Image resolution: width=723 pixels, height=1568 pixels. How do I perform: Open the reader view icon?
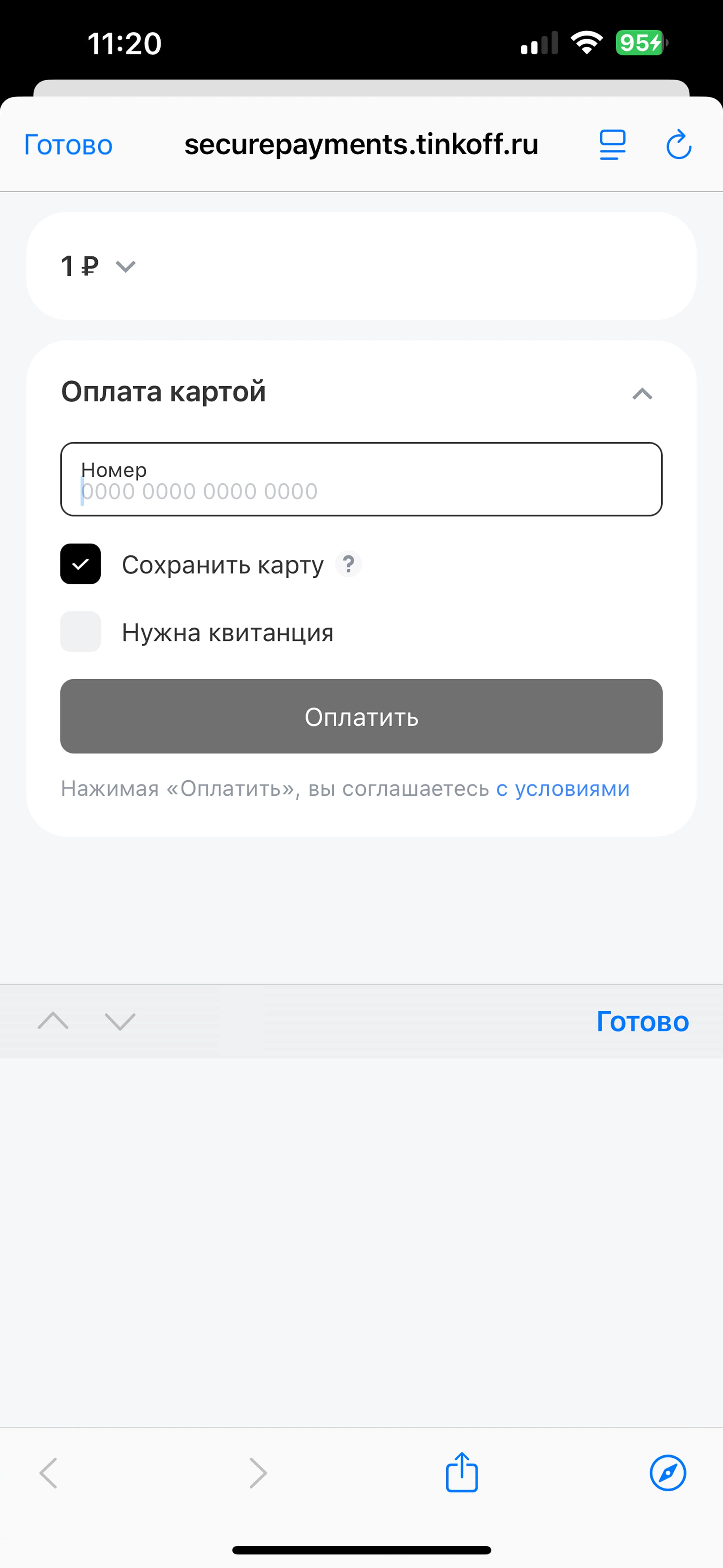click(612, 145)
